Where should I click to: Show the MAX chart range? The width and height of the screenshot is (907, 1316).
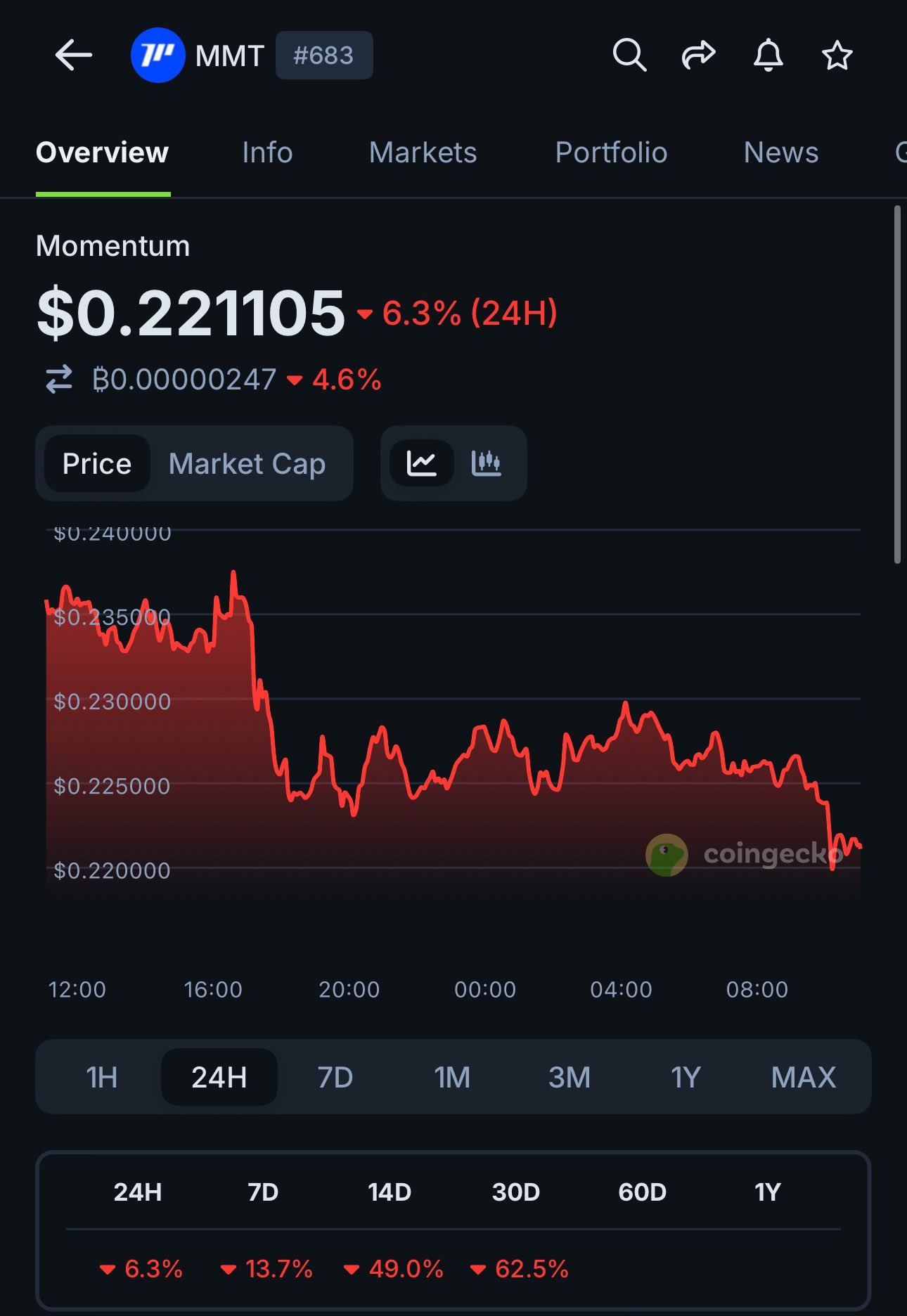803,1077
